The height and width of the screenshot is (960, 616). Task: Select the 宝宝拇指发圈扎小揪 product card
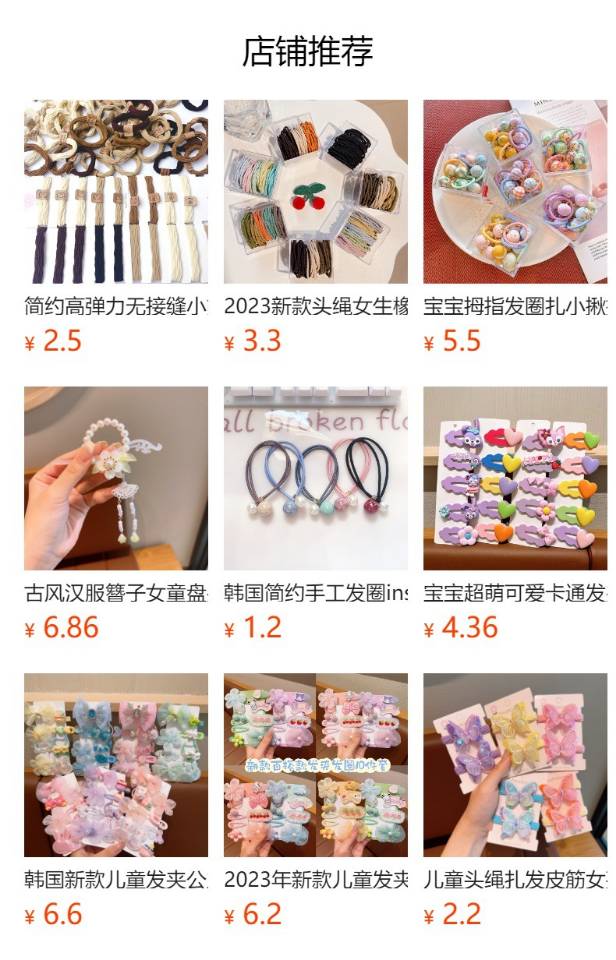(514, 192)
